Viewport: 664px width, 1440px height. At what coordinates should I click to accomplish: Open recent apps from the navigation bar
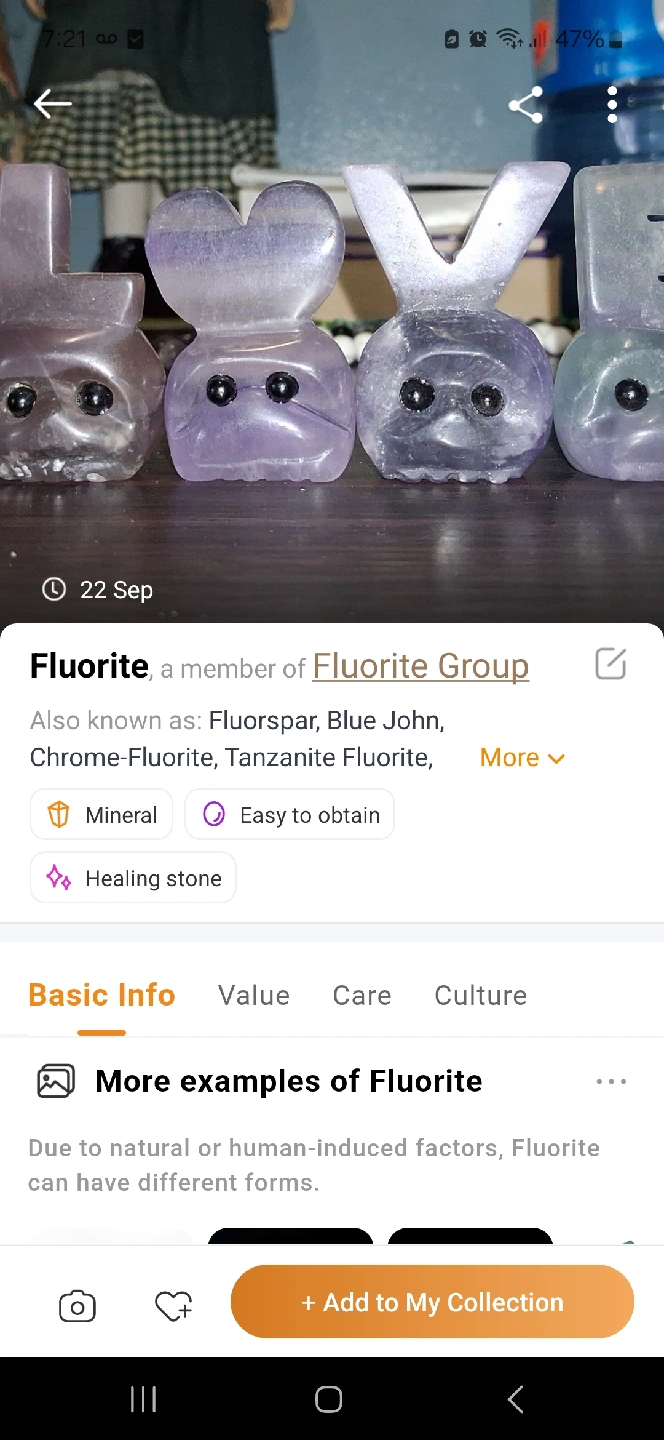(143, 1399)
